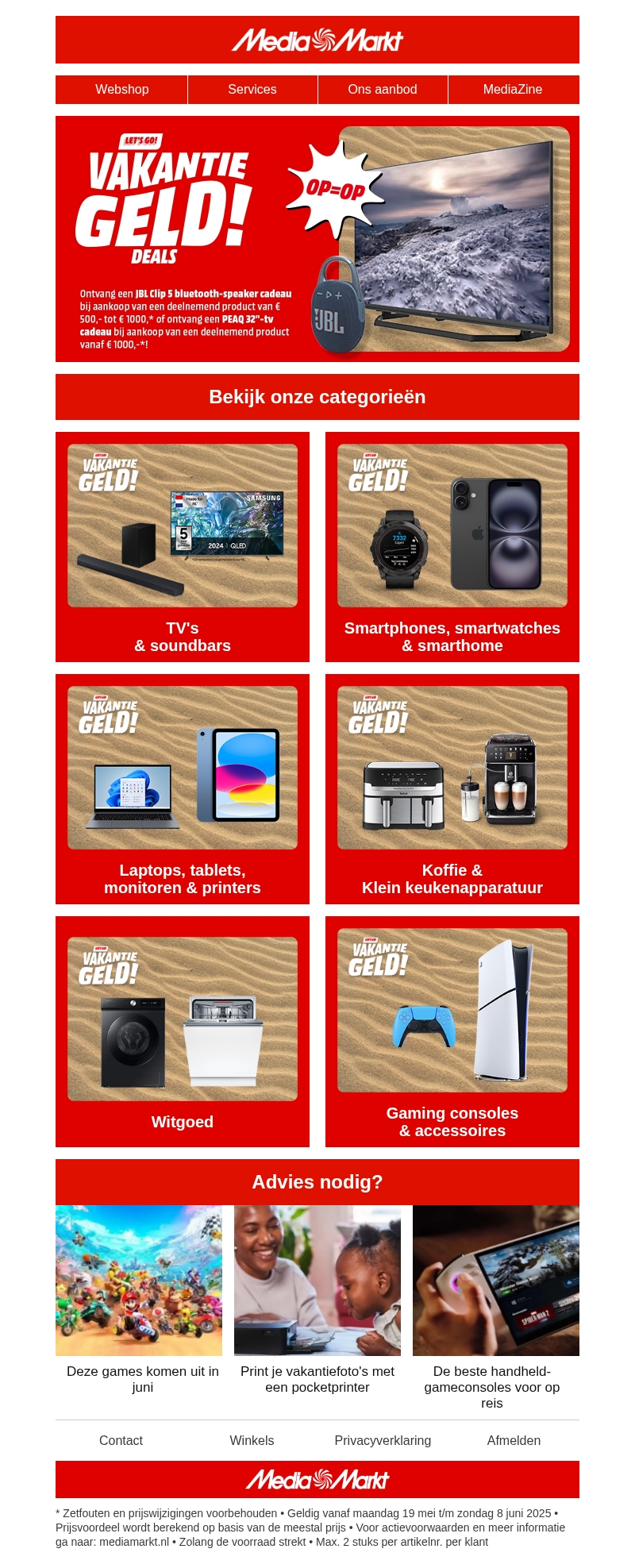Browse the Witgoed category

tap(183, 1031)
